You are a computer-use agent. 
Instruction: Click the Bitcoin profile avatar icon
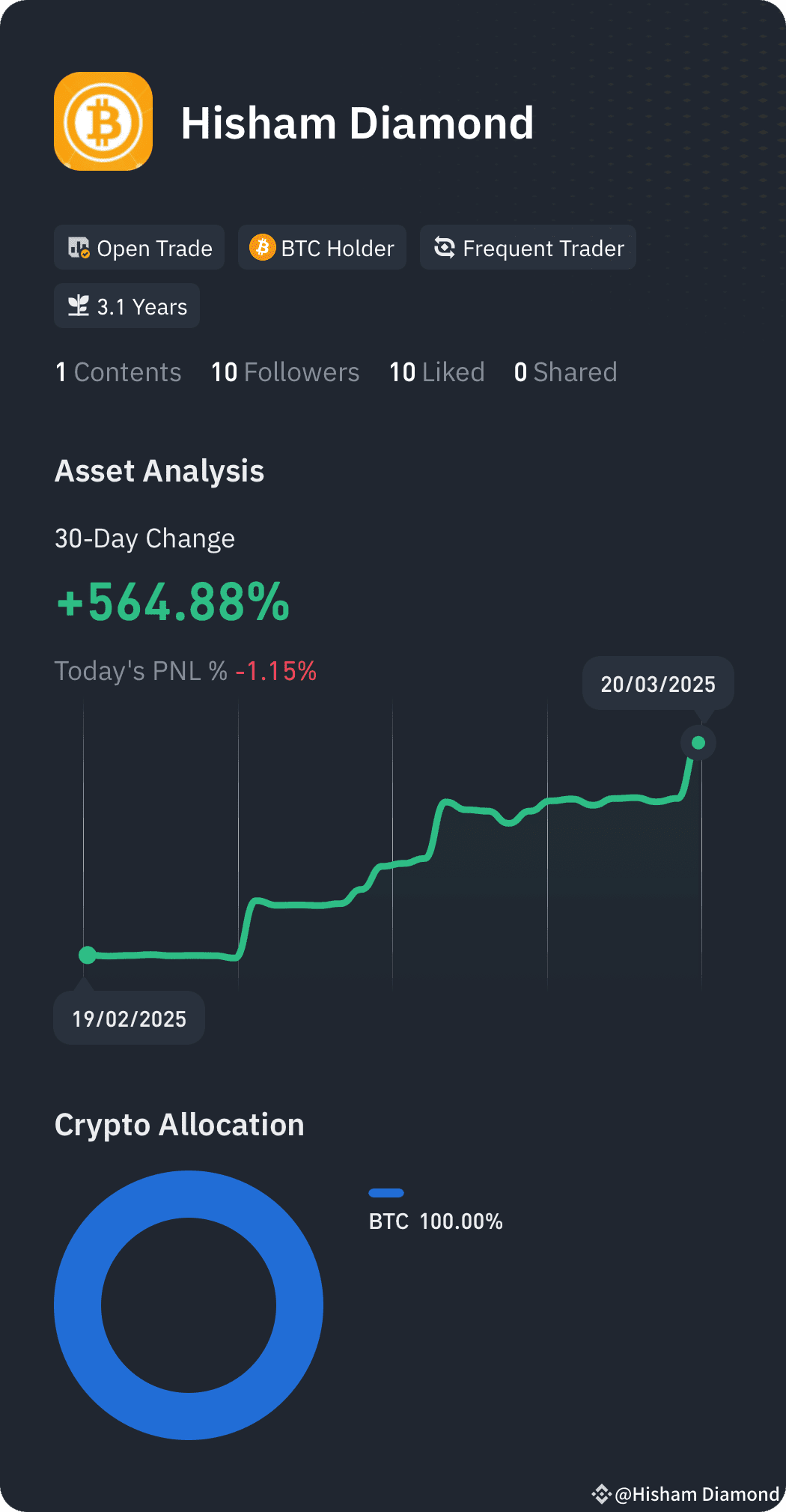point(103,121)
